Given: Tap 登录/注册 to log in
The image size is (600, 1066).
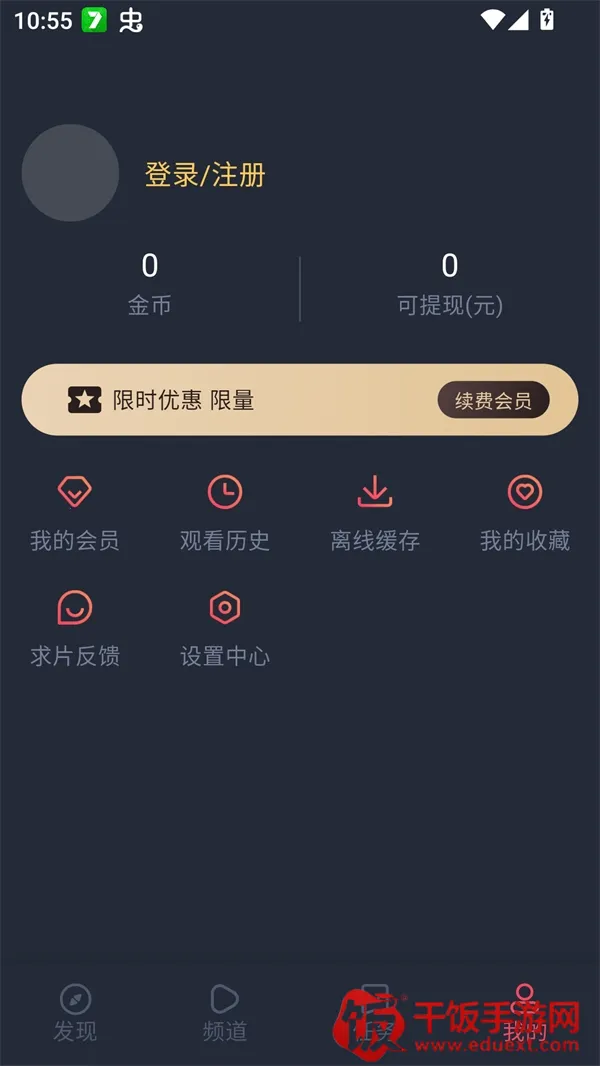Looking at the screenshot, I should (x=205, y=175).
